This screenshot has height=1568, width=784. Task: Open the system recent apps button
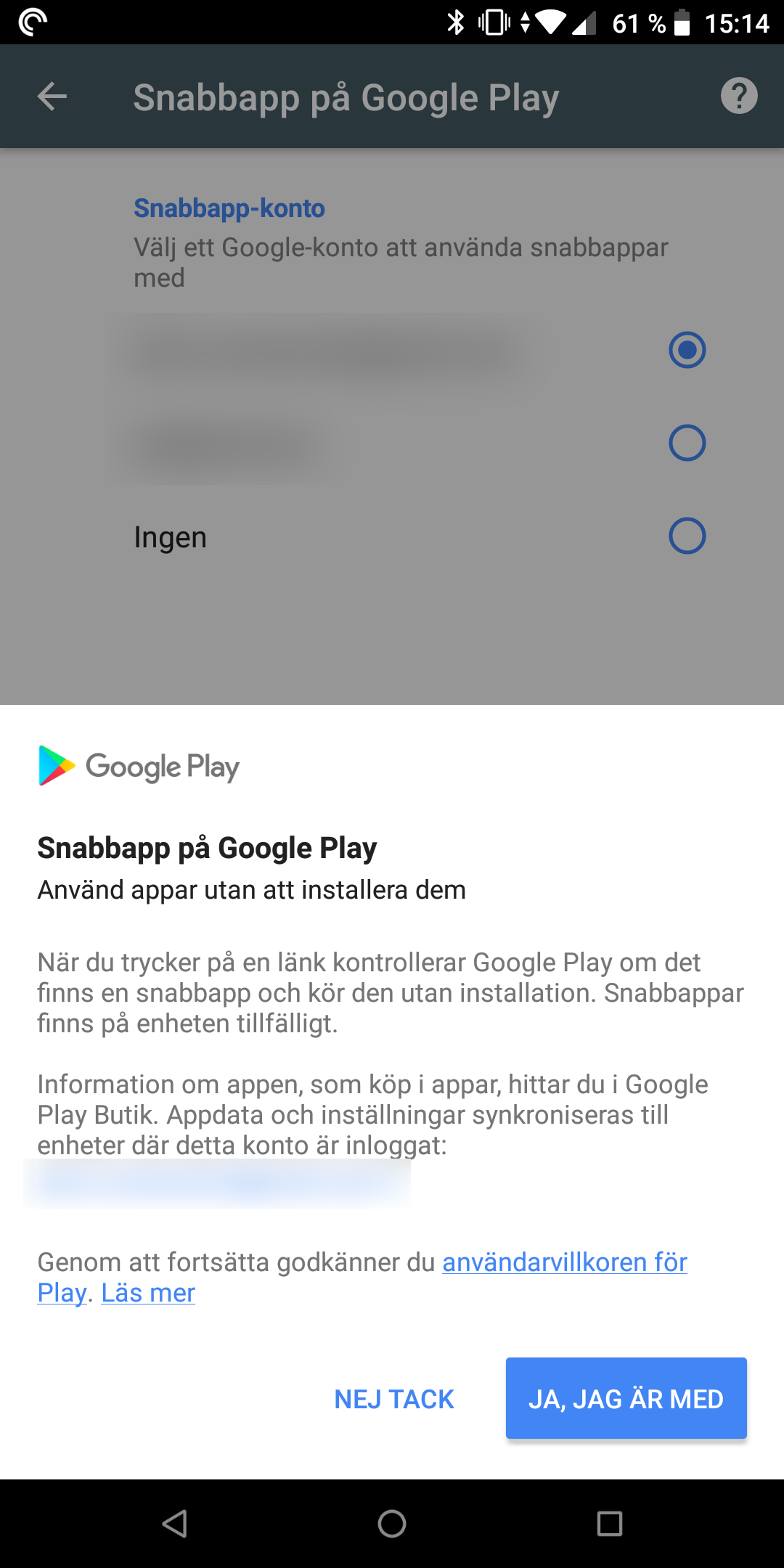click(x=609, y=1524)
